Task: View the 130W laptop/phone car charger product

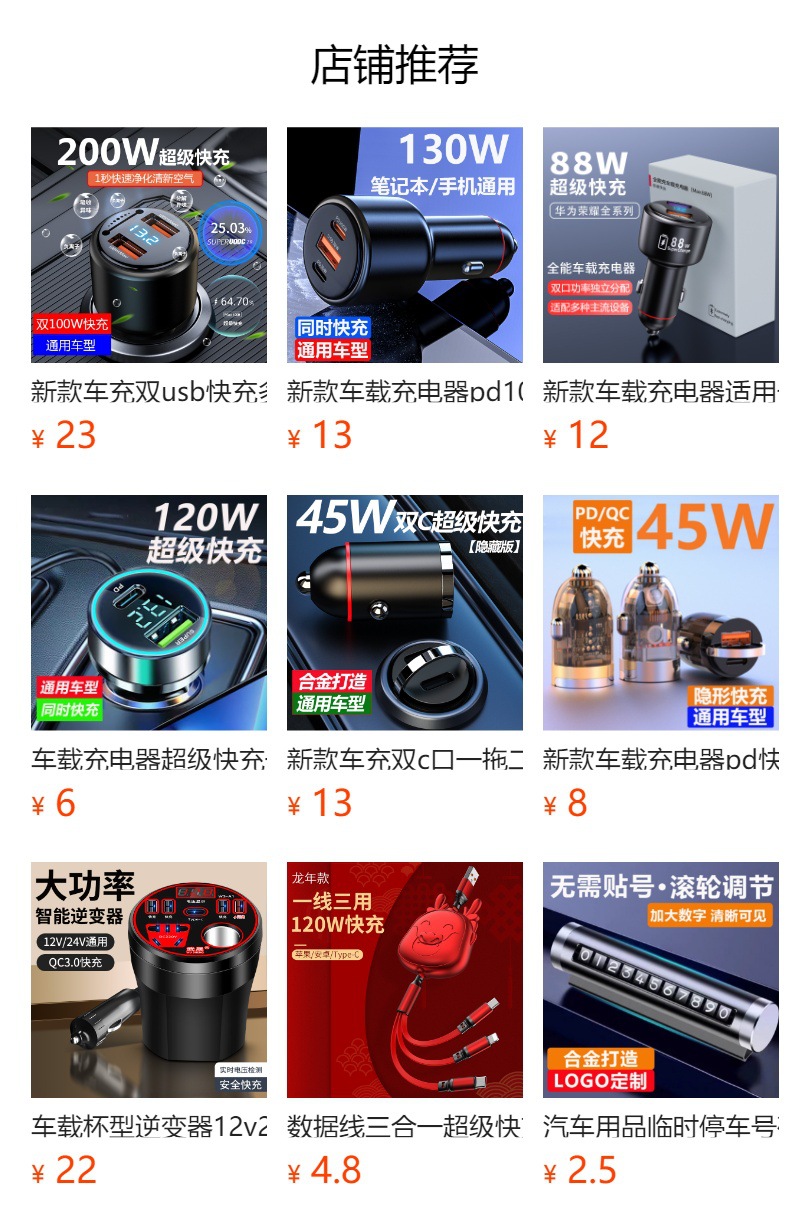Action: coord(405,245)
